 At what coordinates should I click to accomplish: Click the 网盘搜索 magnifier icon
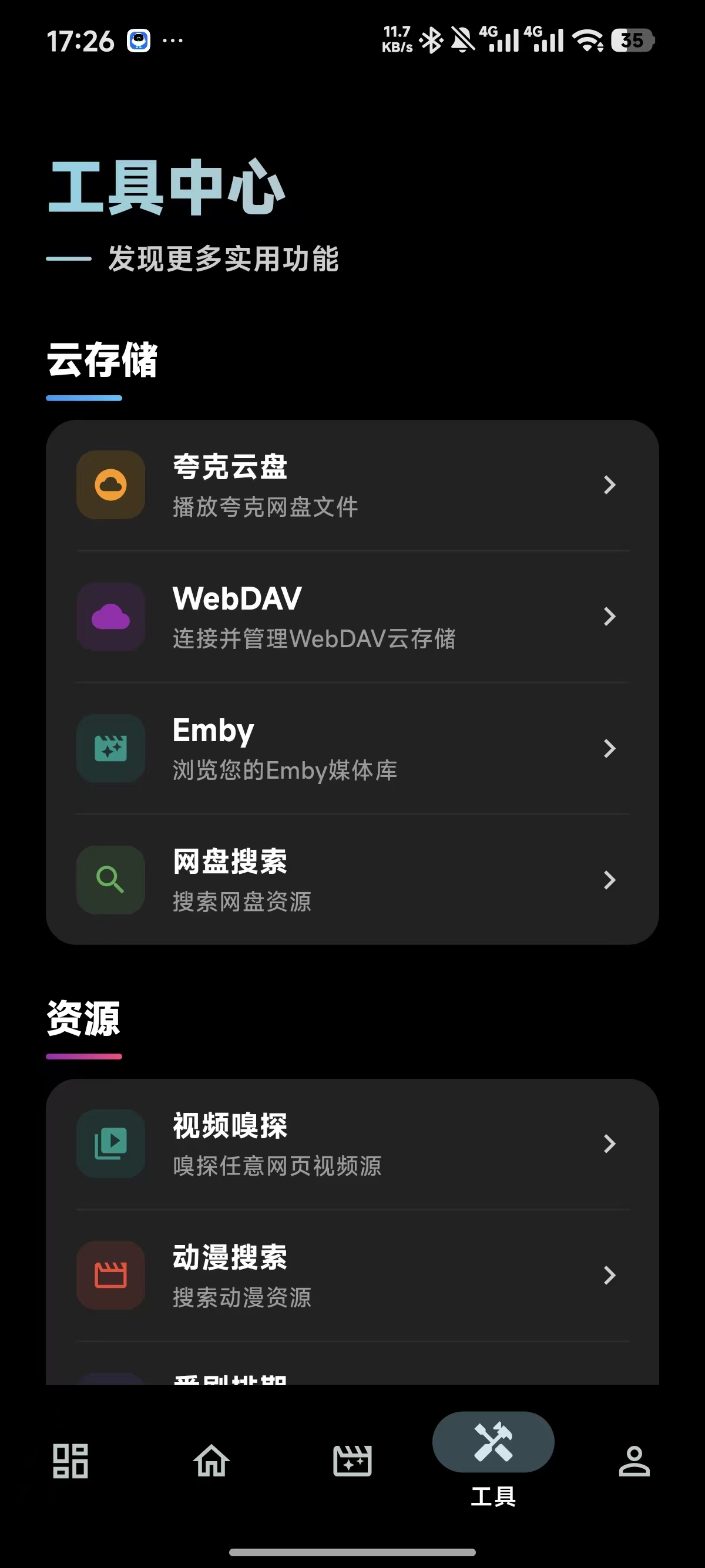tap(110, 880)
